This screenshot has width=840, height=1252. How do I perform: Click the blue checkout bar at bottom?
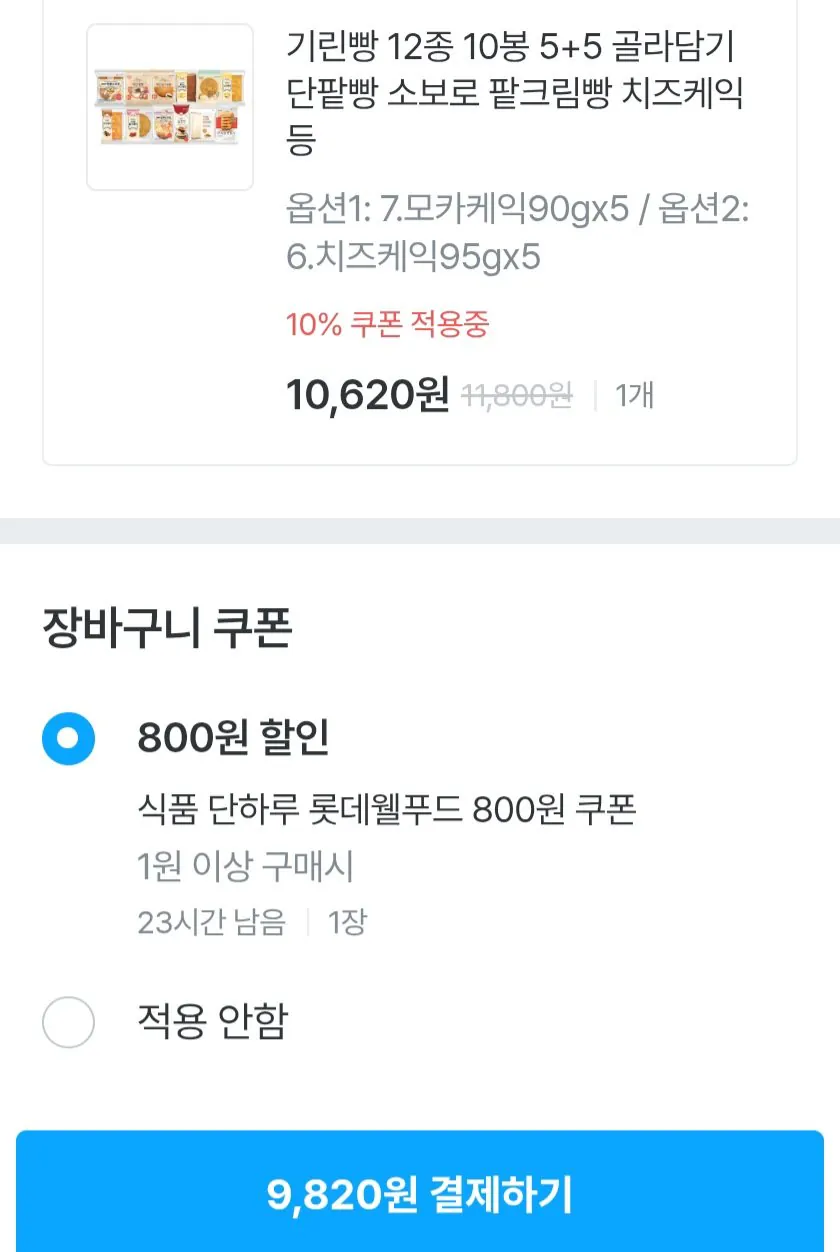coord(420,1191)
